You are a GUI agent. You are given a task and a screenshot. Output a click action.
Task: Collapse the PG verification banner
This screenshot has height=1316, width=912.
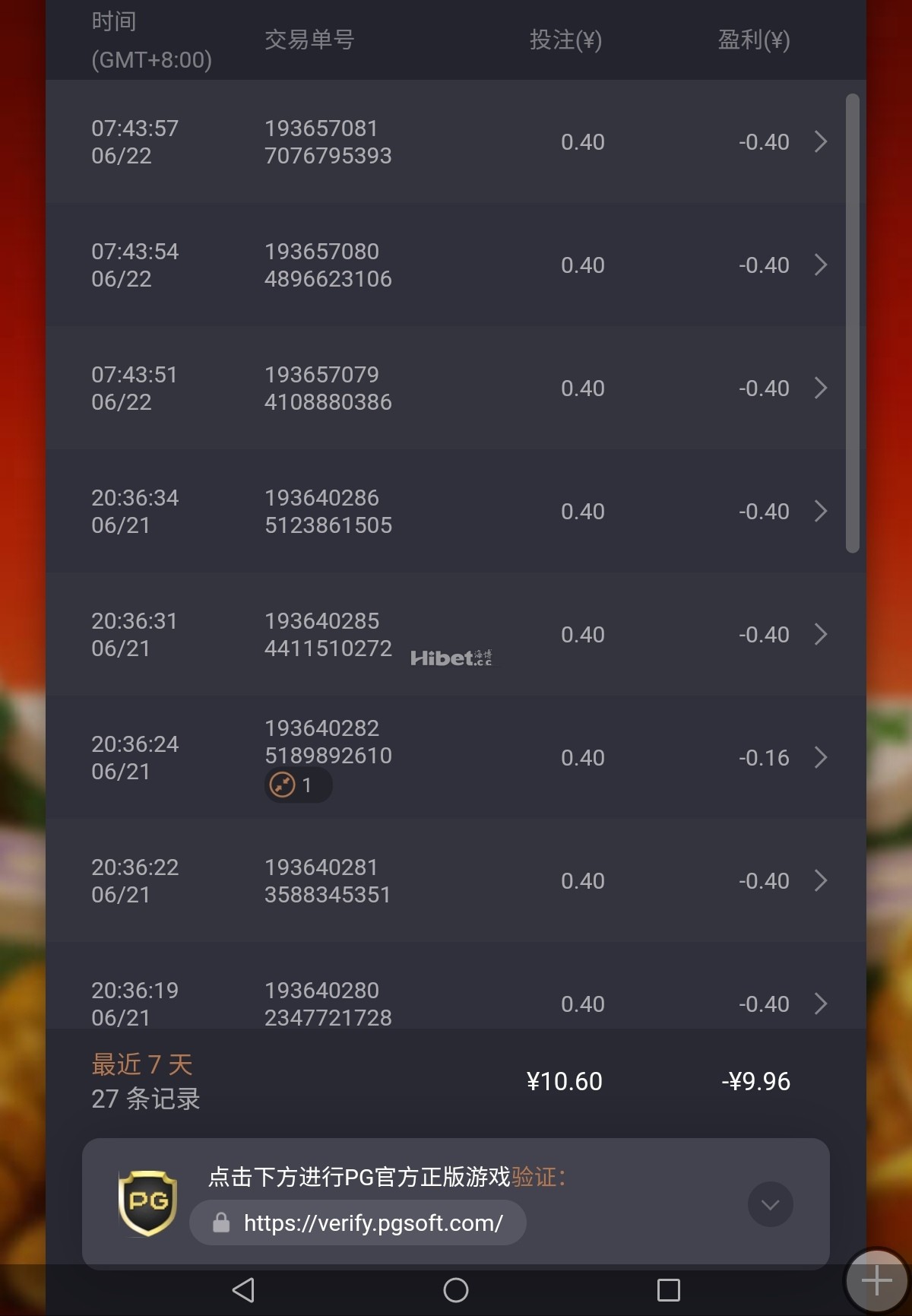point(770,1204)
